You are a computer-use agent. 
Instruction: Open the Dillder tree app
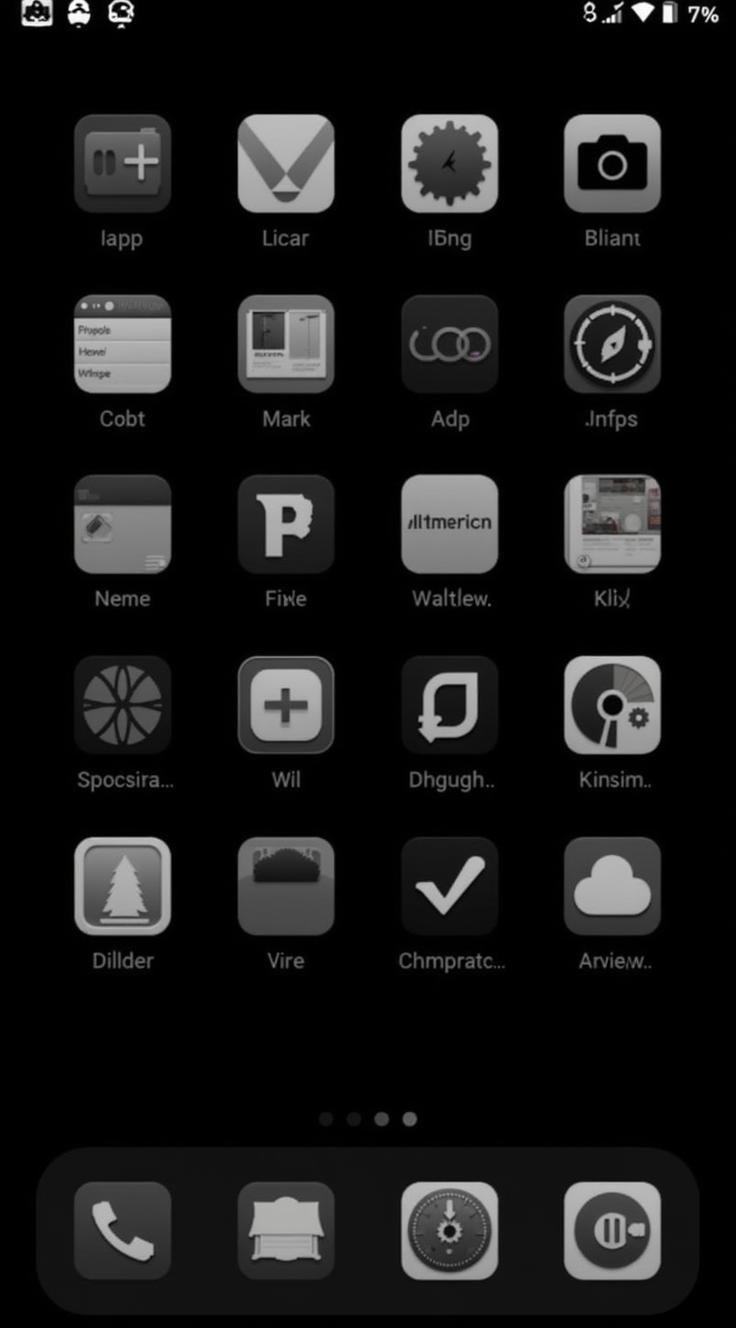(122, 886)
